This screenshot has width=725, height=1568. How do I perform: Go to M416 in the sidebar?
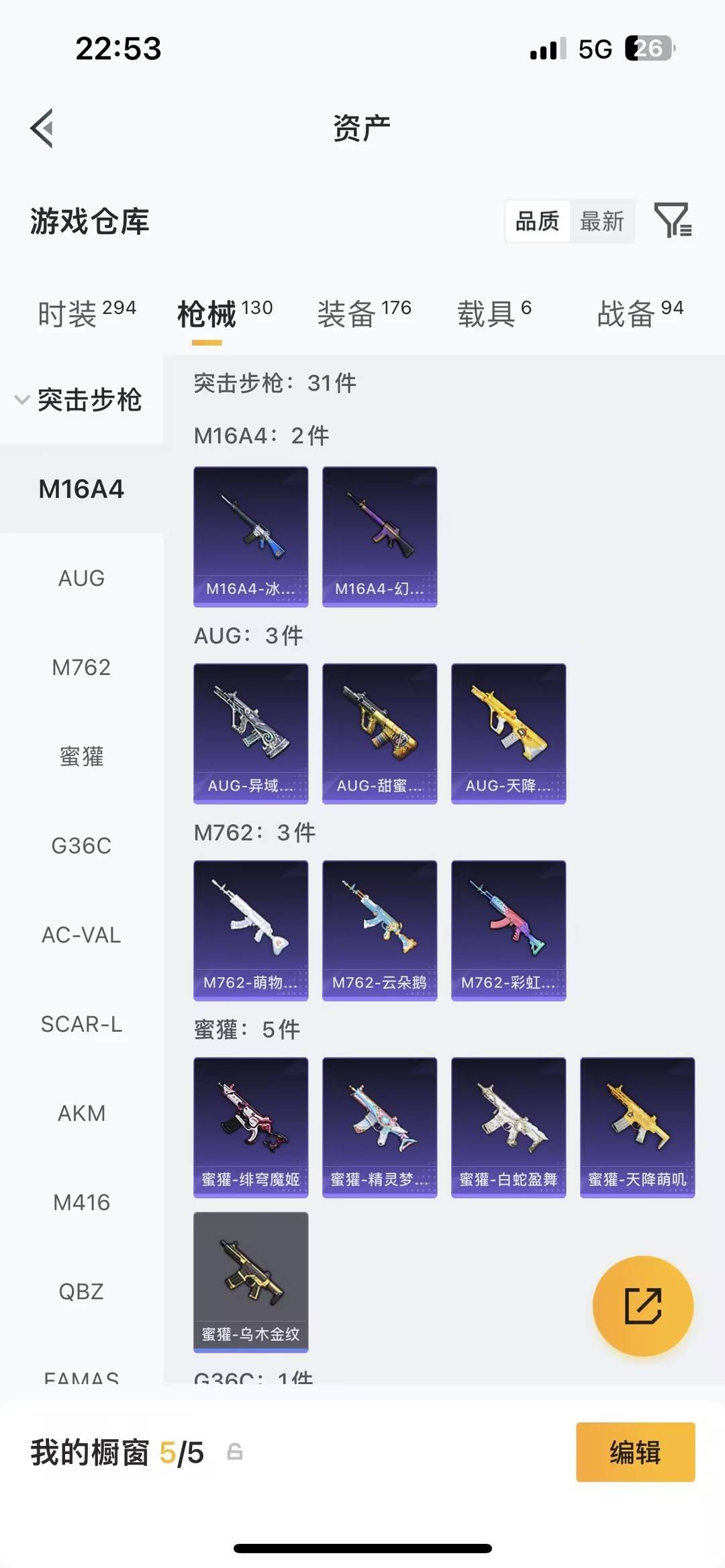(x=81, y=1202)
